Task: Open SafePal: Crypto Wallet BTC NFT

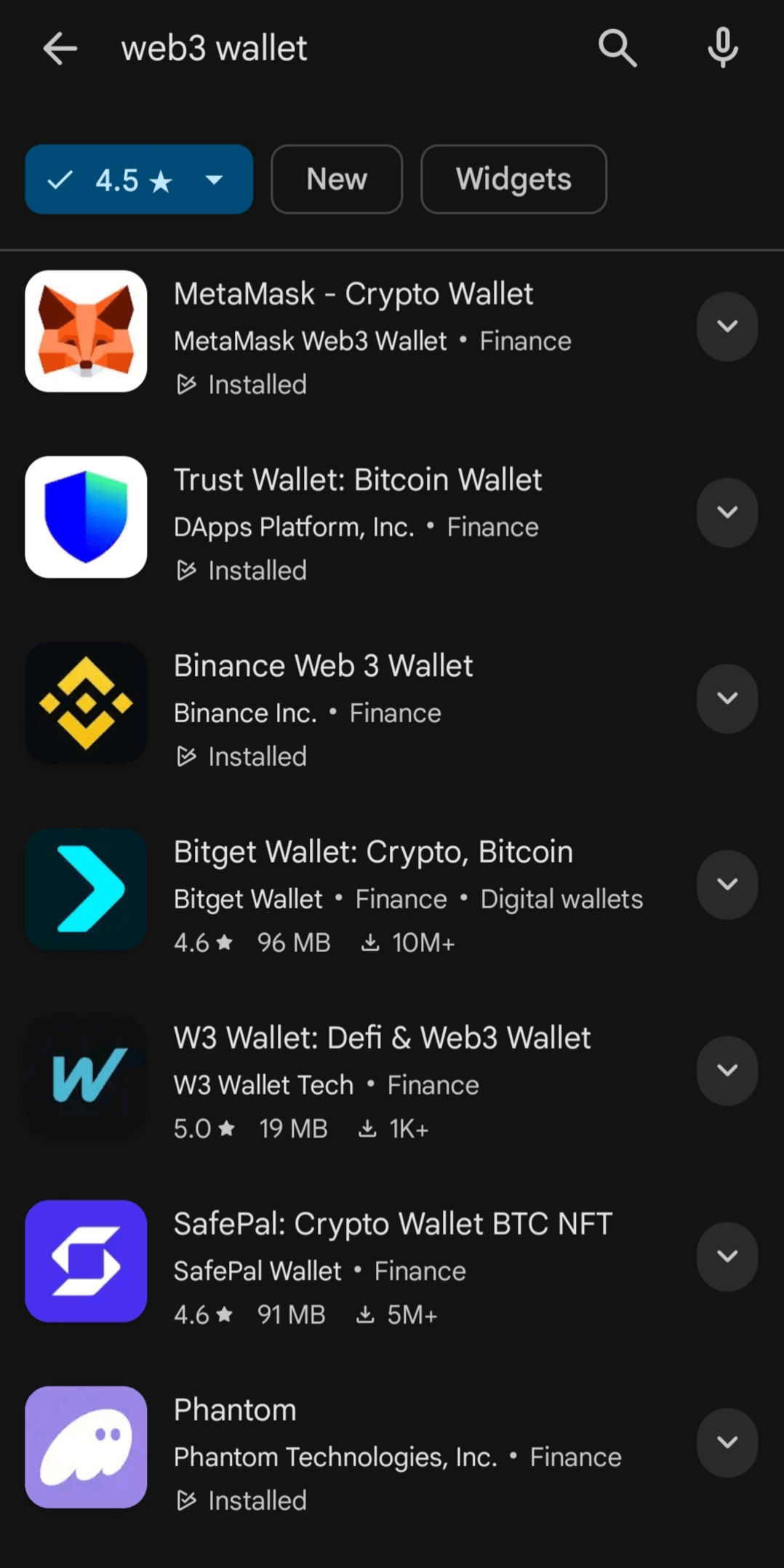Action: (393, 1225)
